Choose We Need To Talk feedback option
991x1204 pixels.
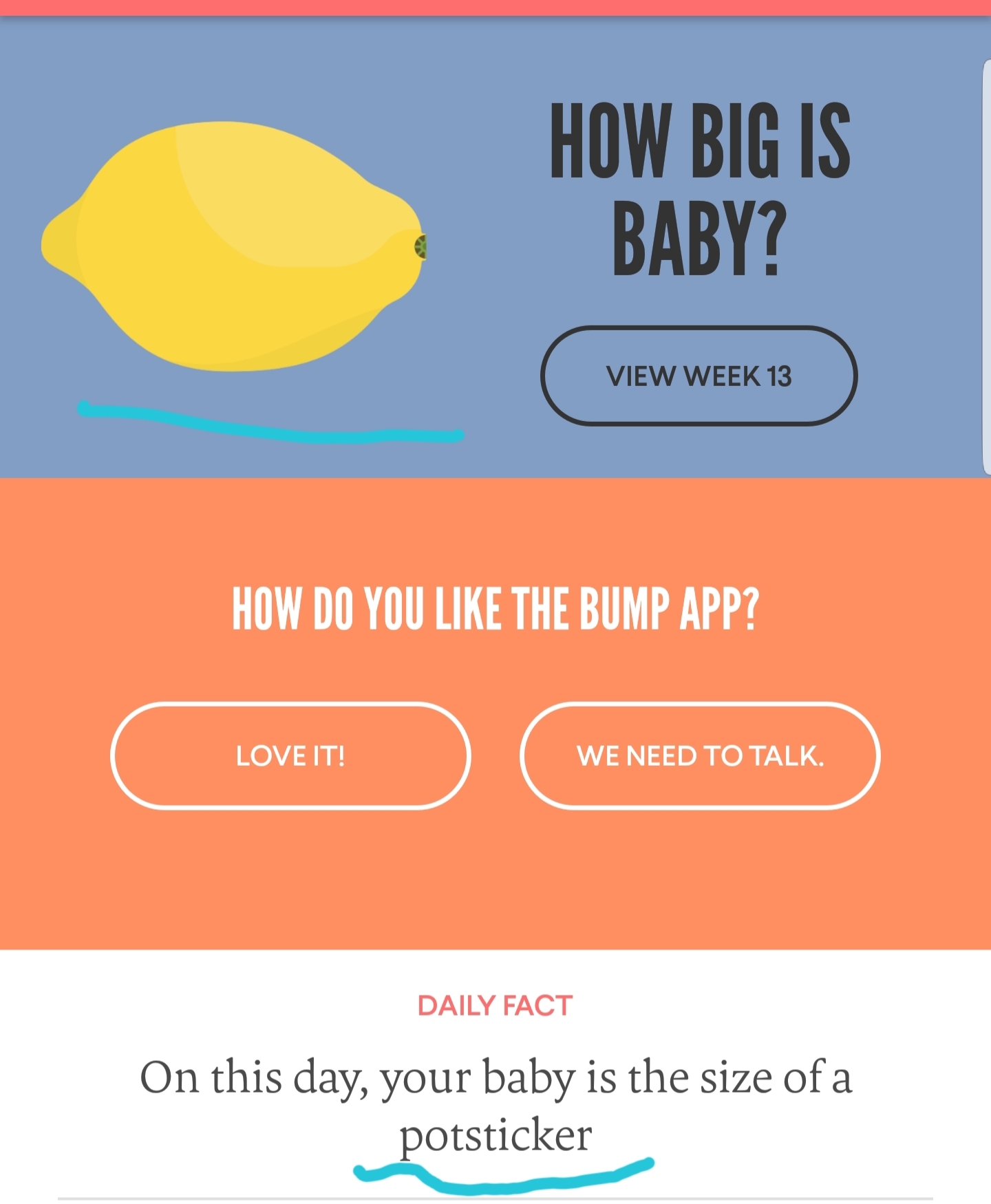click(x=700, y=756)
